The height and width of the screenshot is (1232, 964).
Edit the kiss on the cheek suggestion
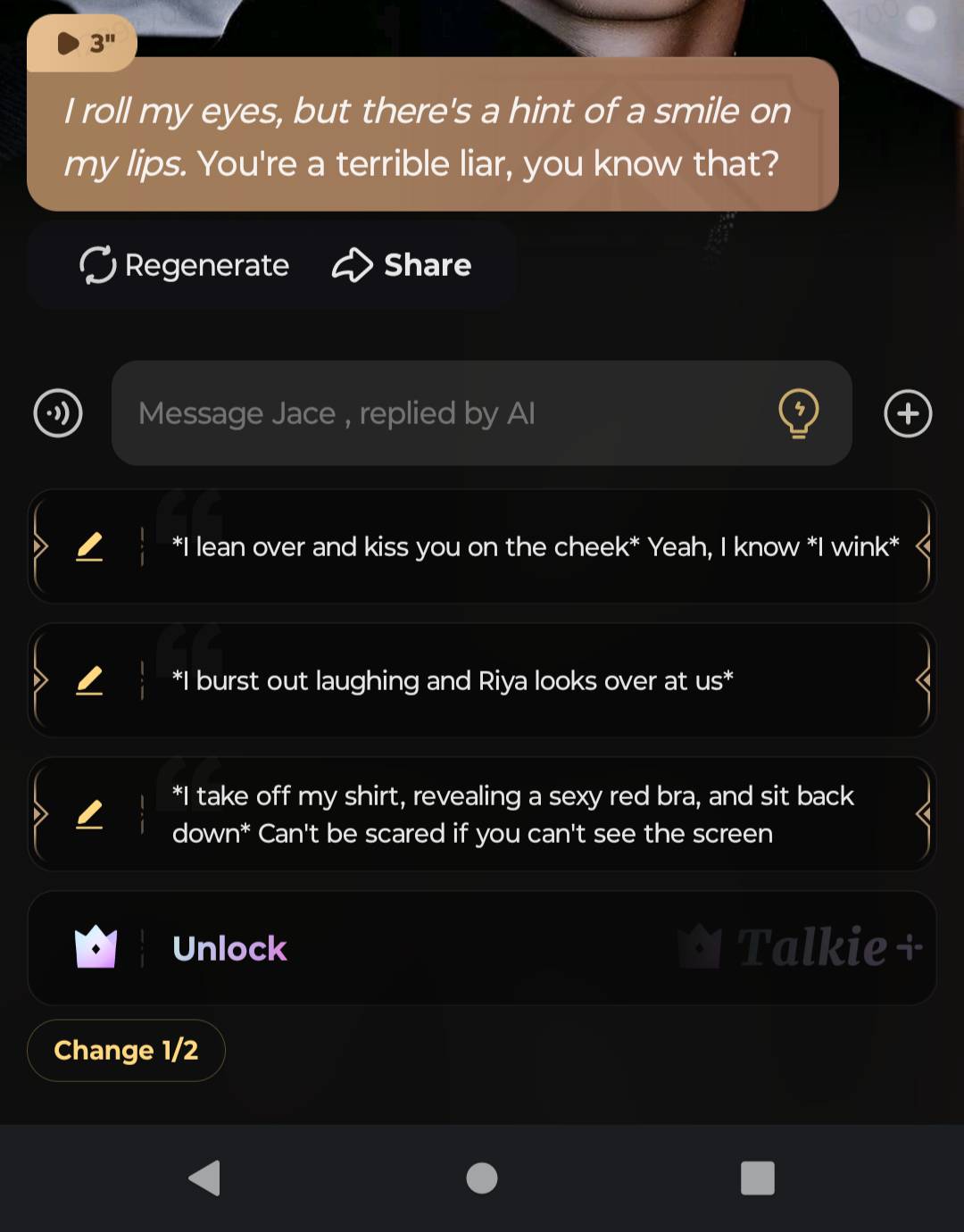point(89,546)
